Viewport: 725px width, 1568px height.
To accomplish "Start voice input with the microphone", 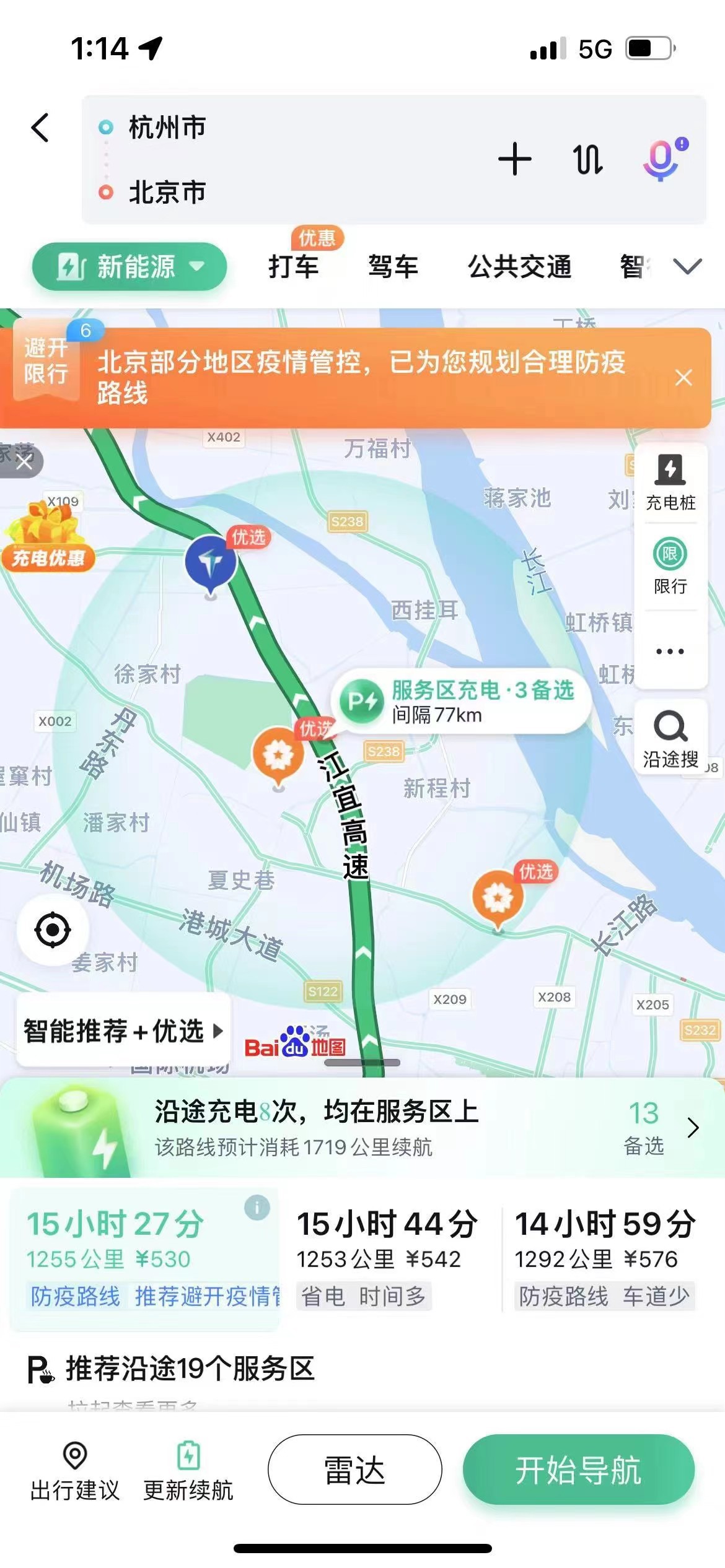I will [x=662, y=159].
